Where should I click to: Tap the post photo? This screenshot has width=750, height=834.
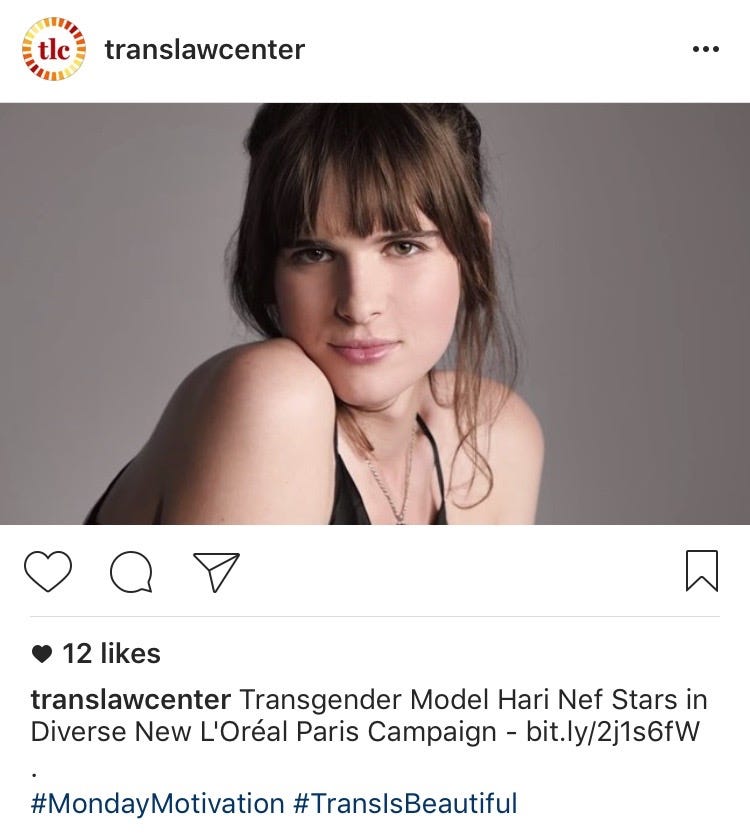coord(375,314)
